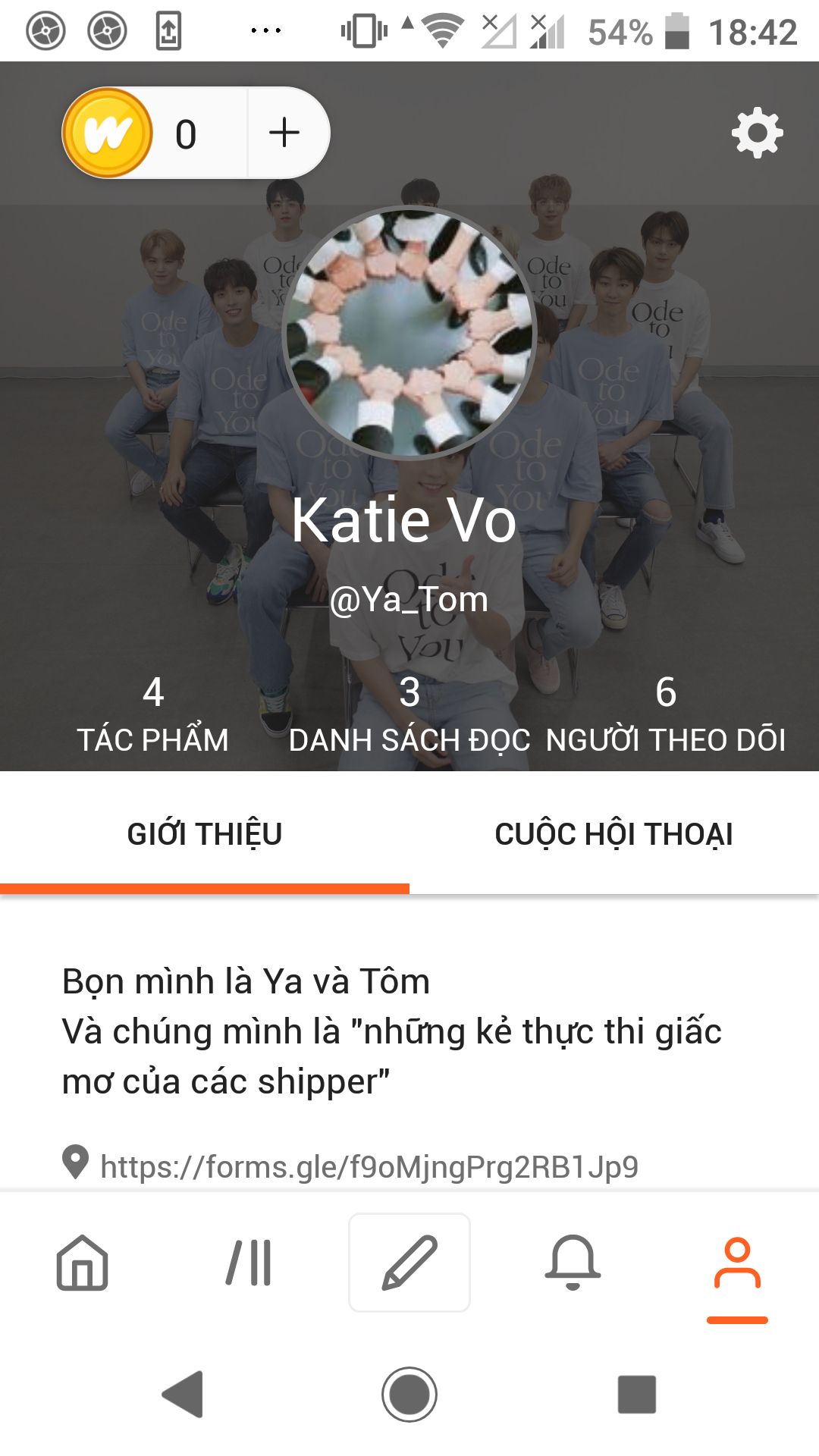Open profile settings gear

click(x=757, y=133)
